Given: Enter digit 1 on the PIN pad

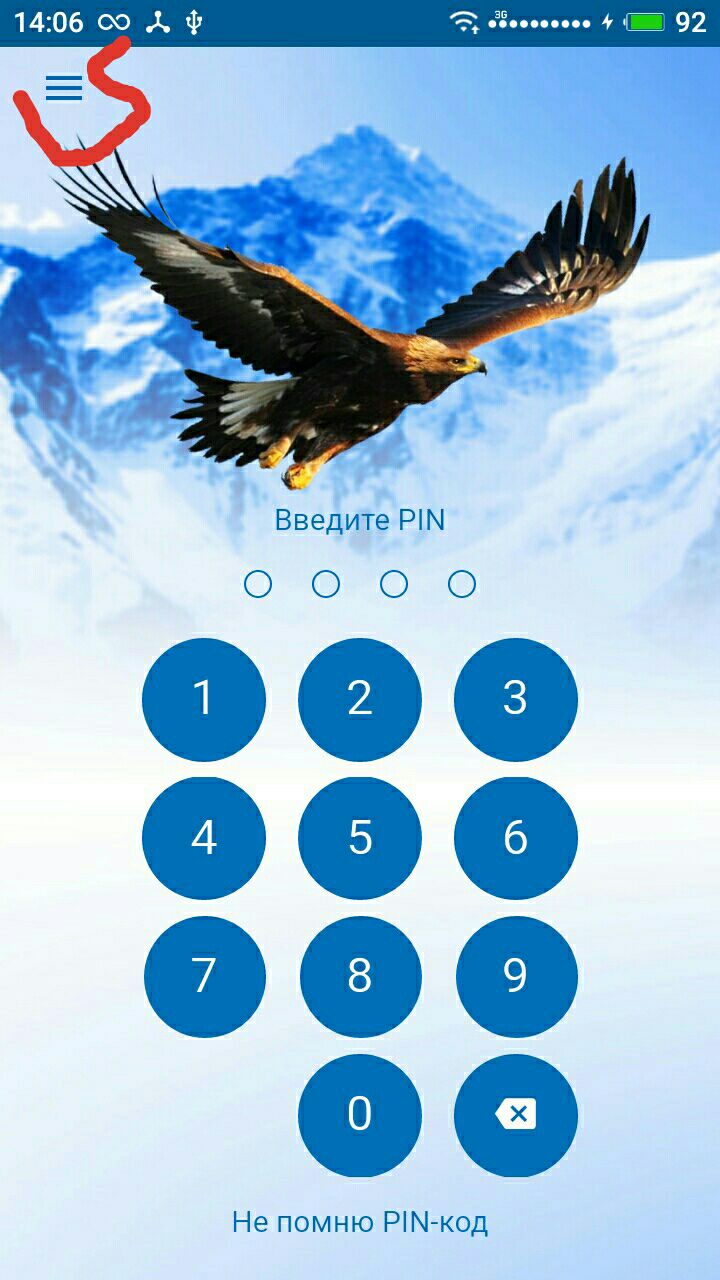Looking at the screenshot, I should pos(204,699).
